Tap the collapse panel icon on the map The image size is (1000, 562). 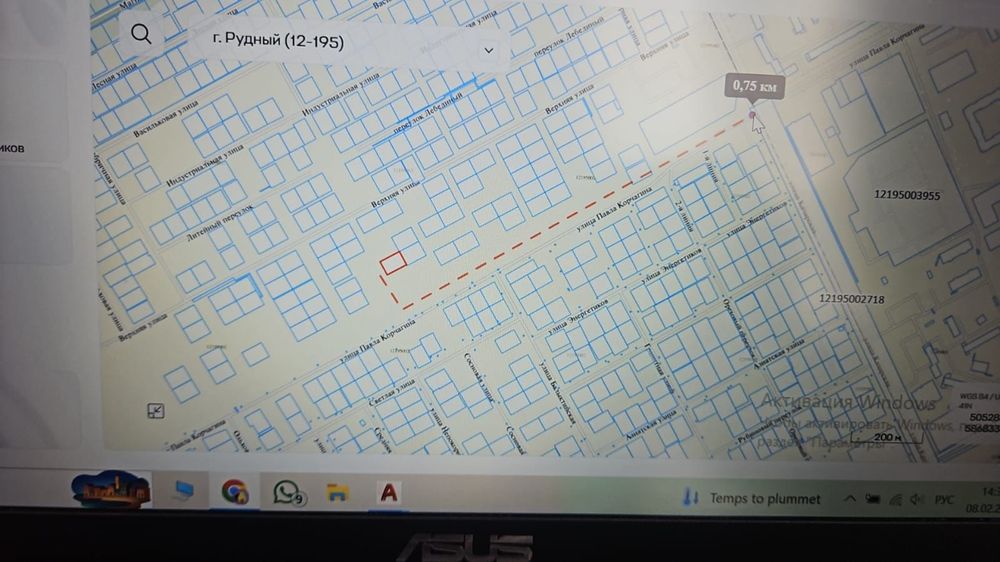(155, 410)
